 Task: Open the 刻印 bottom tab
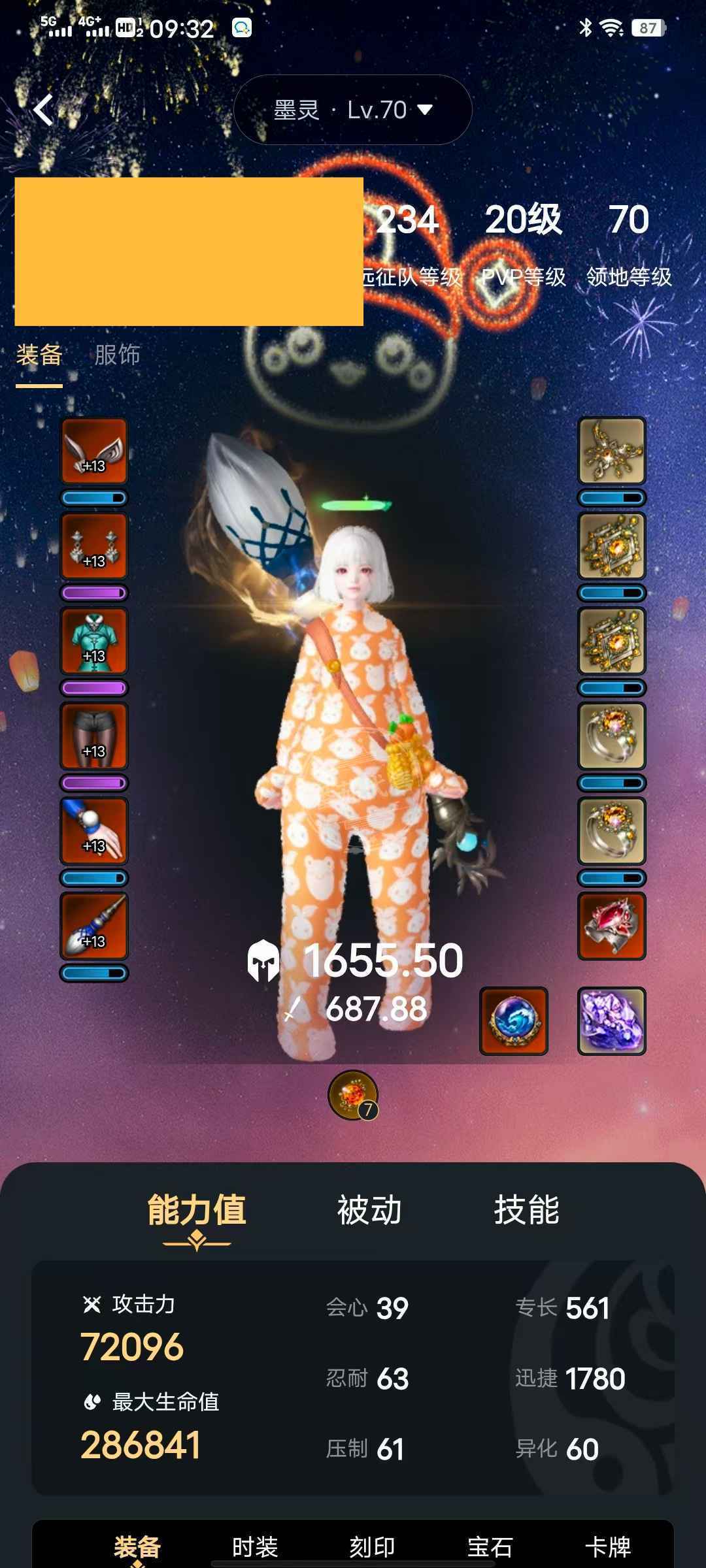372,1547
